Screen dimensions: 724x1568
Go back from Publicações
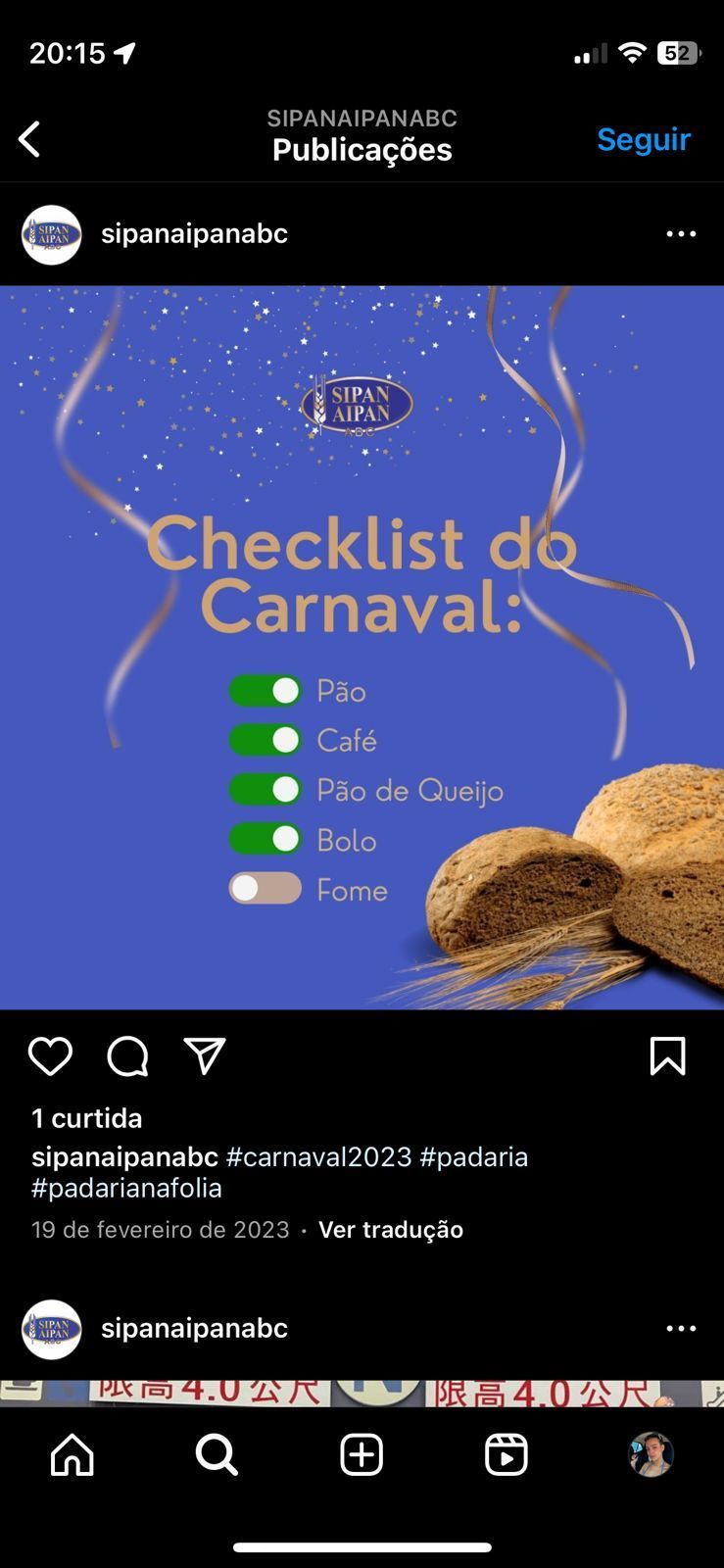(x=29, y=139)
